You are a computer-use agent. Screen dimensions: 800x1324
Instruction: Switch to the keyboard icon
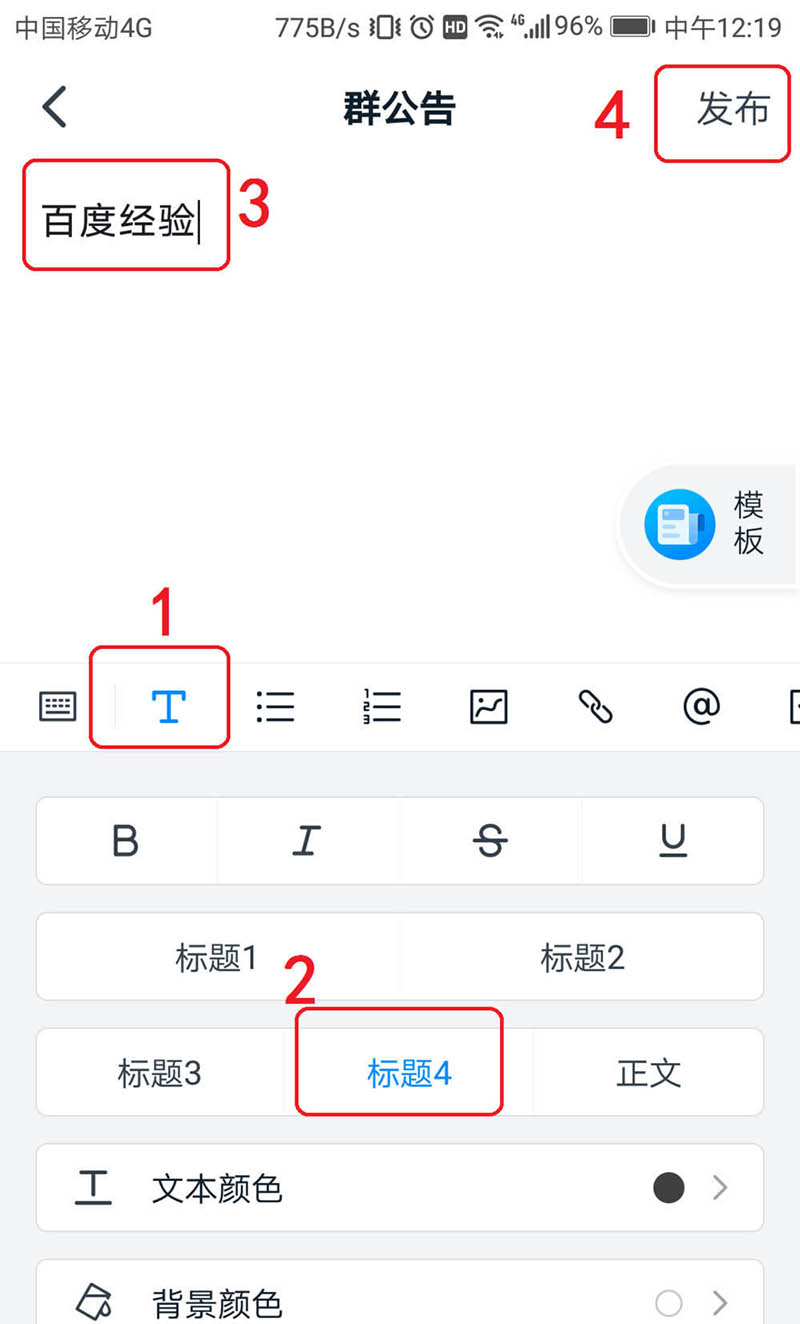click(x=58, y=707)
